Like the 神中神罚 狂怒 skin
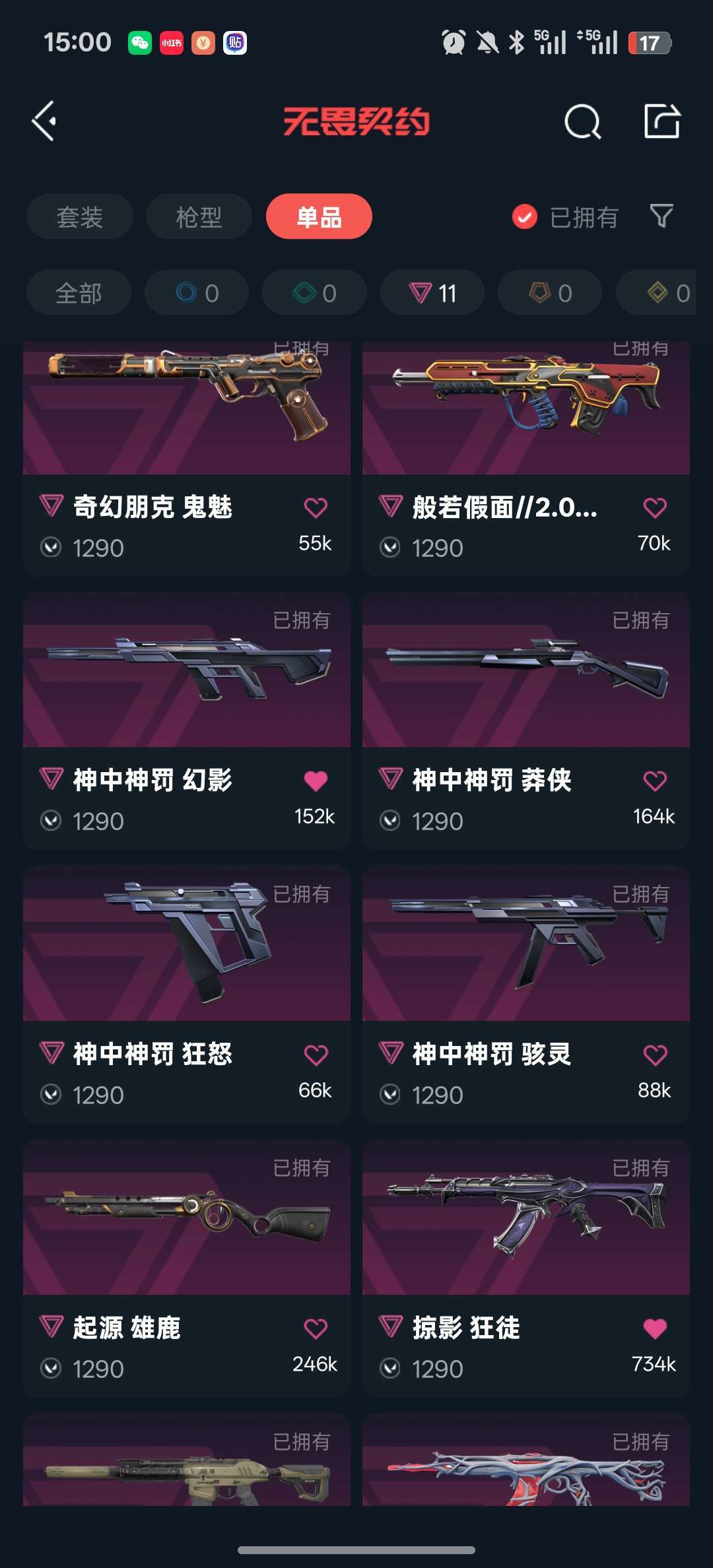The width and height of the screenshot is (713, 1568). pos(316,1055)
